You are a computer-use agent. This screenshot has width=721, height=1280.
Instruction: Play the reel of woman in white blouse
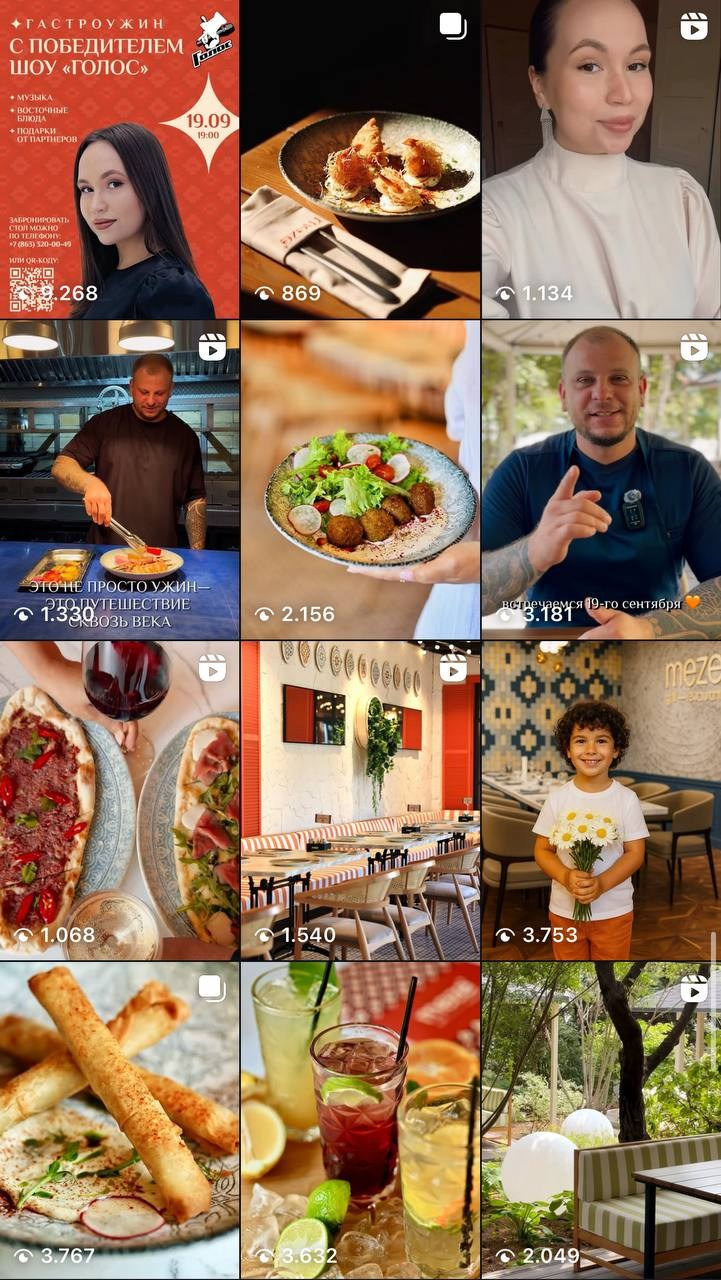click(601, 159)
